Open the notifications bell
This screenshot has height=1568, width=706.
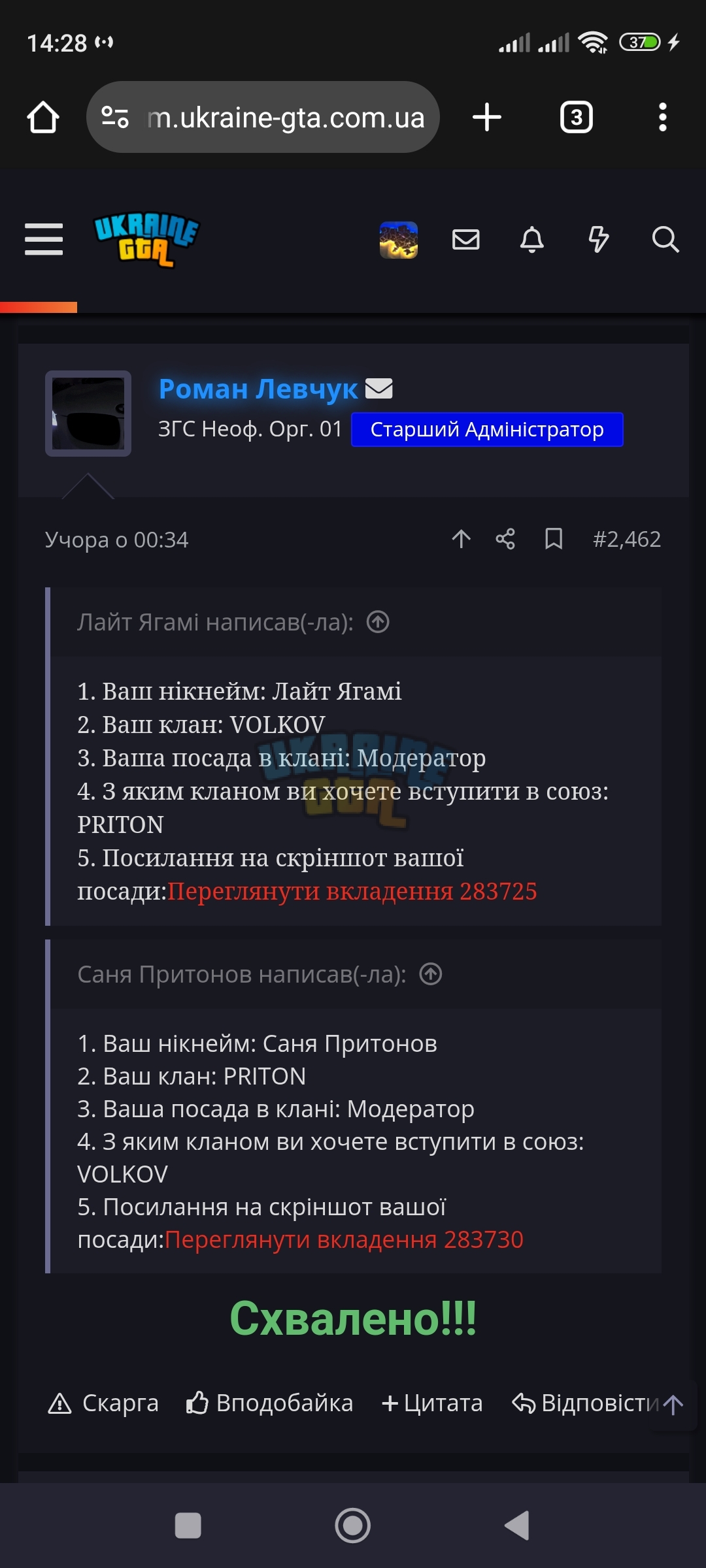click(x=532, y=239)
